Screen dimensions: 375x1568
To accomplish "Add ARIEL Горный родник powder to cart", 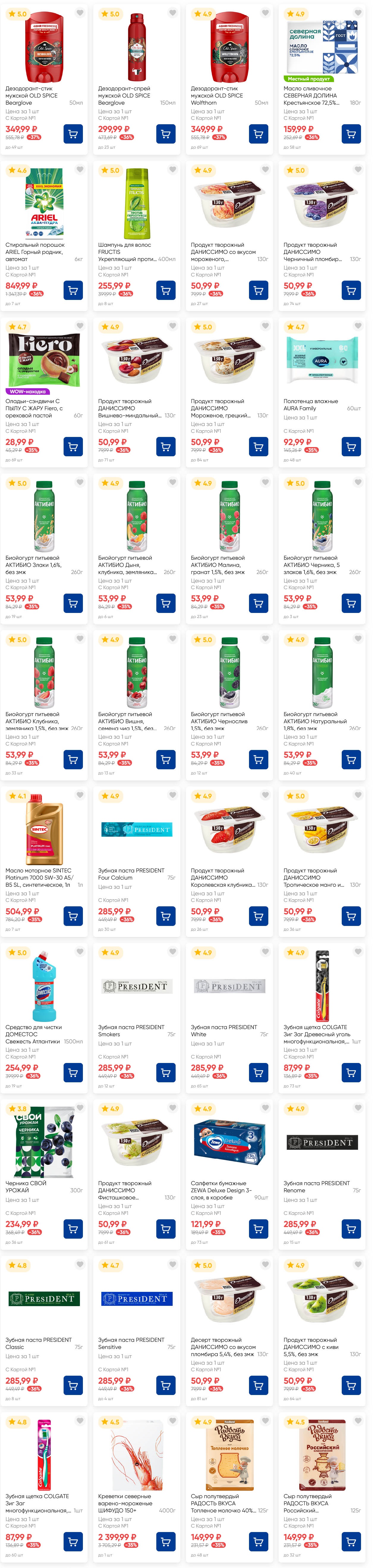I will pyautogui.click(x=73, y=290).
